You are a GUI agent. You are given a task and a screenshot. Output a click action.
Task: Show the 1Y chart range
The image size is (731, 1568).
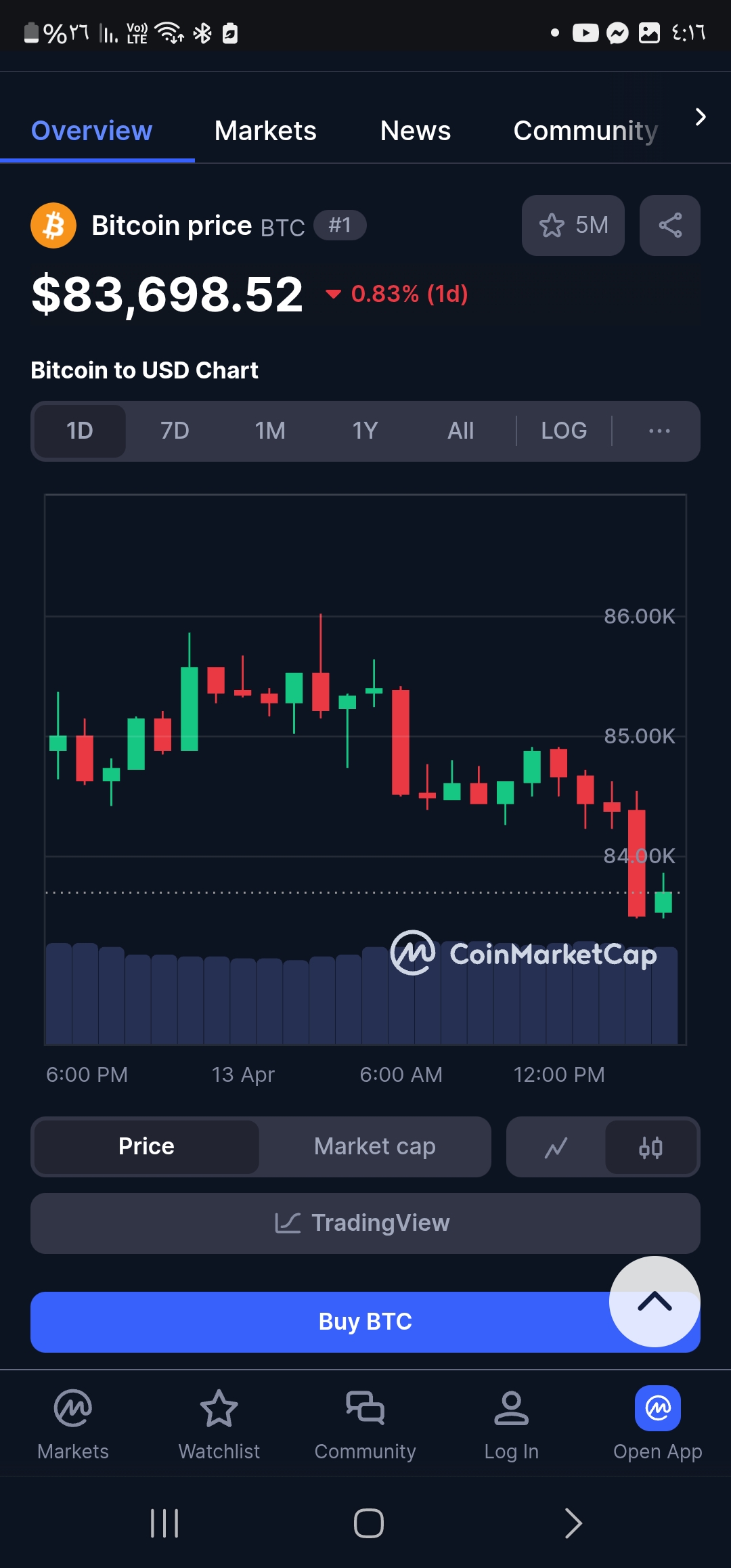365,431
